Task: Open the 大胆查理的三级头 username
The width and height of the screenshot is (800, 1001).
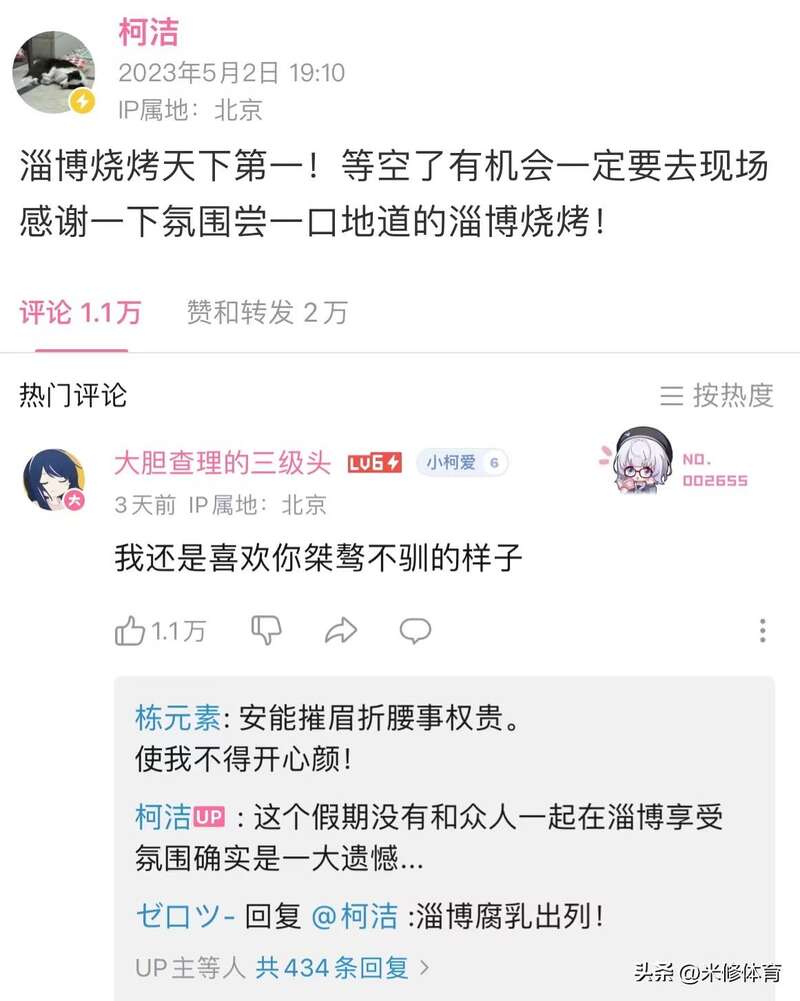Action: click(x=222, y=462)
